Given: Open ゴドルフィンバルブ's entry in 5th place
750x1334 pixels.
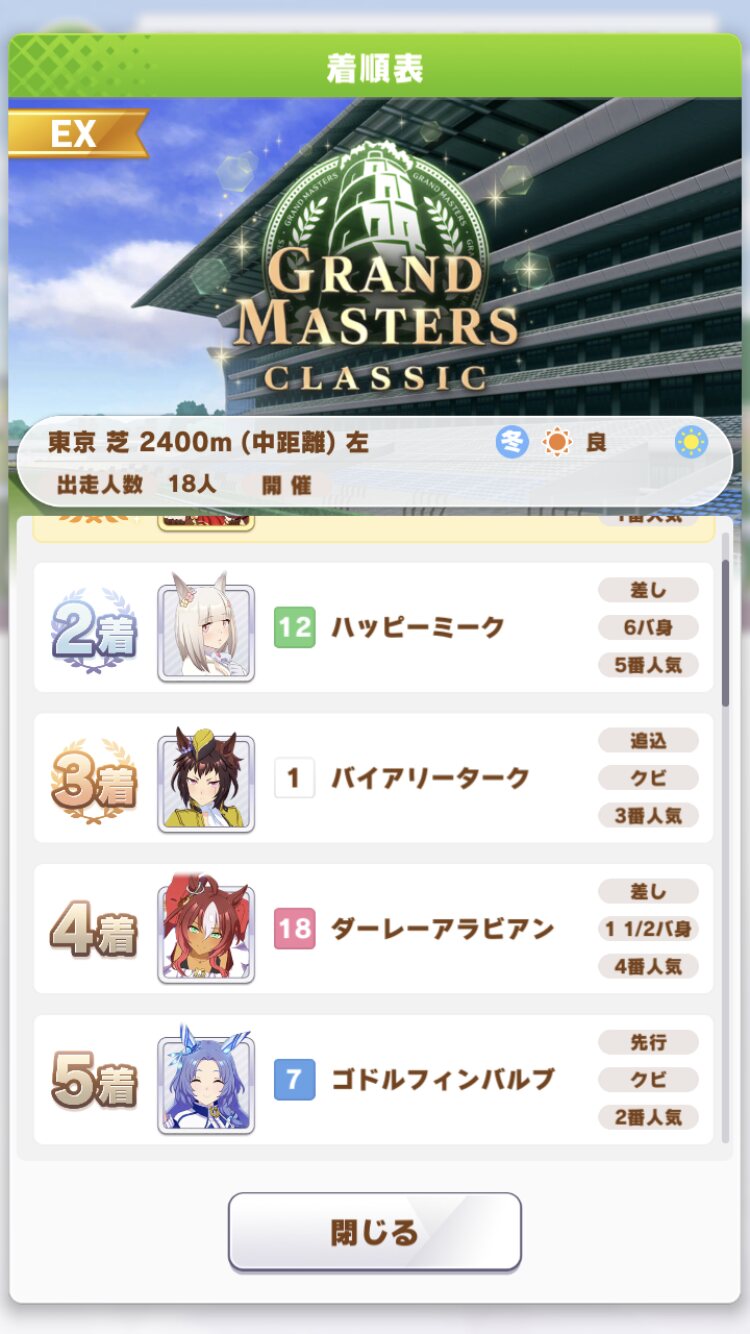Looking at the screenshot, I should point(374,1079).
